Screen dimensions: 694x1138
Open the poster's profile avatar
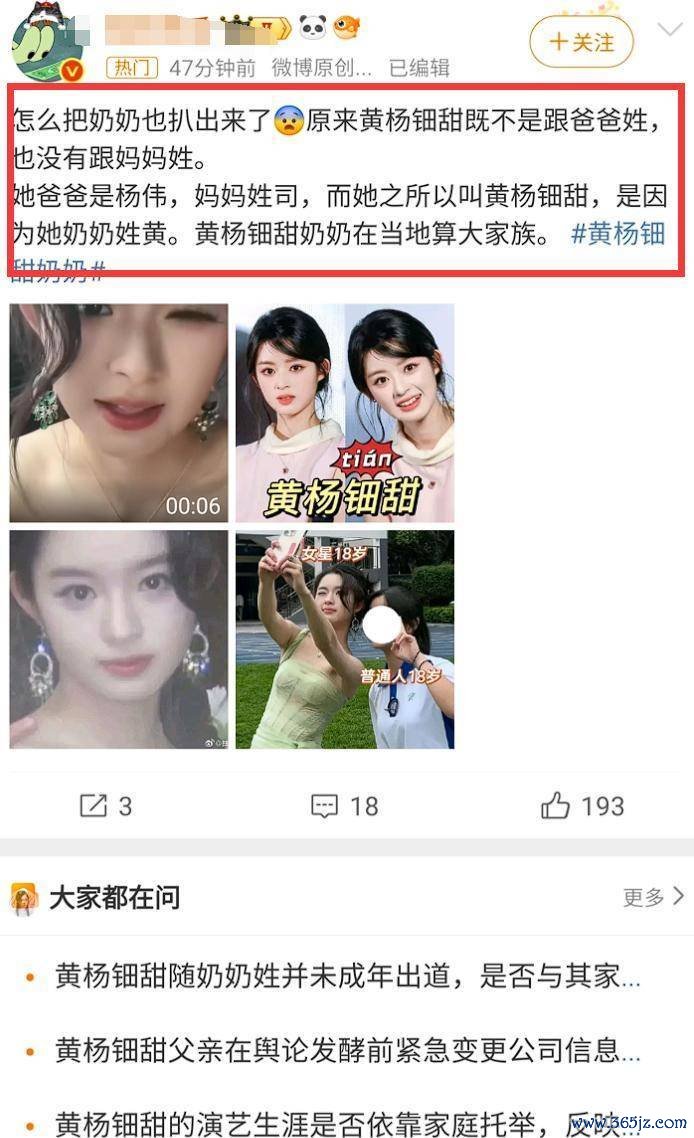43,40
